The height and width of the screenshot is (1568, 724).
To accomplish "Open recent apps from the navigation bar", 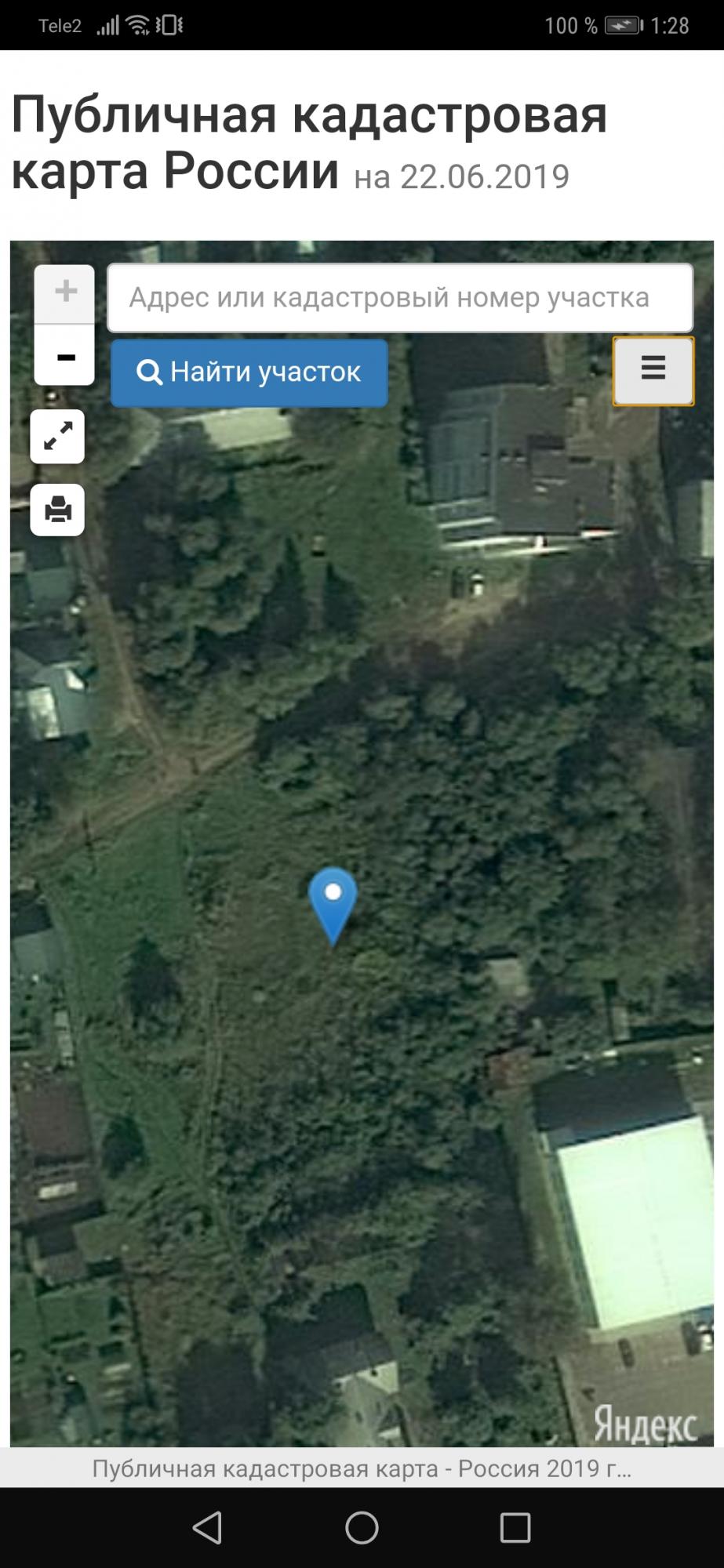I will [515, 1527].
